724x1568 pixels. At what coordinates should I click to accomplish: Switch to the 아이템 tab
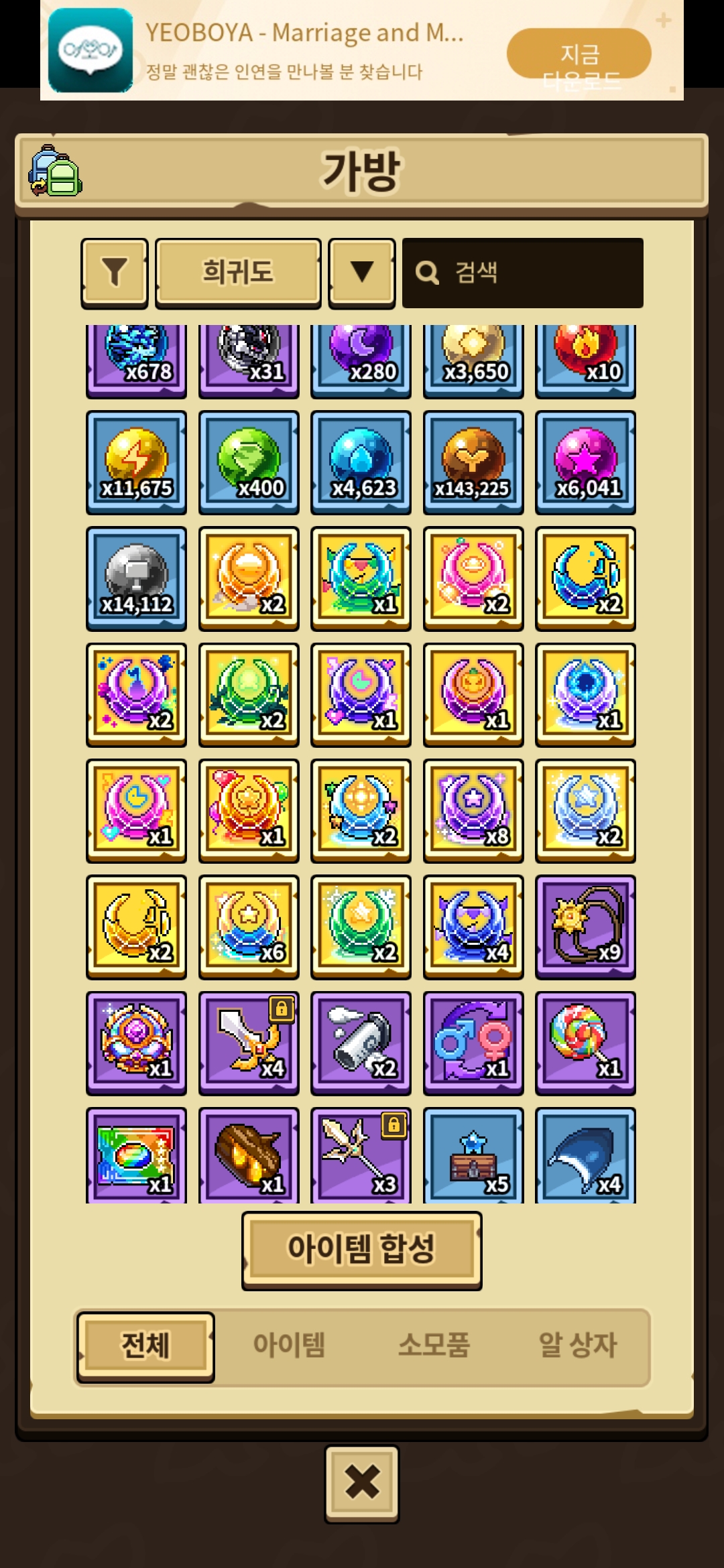[x=289, y=1346]
